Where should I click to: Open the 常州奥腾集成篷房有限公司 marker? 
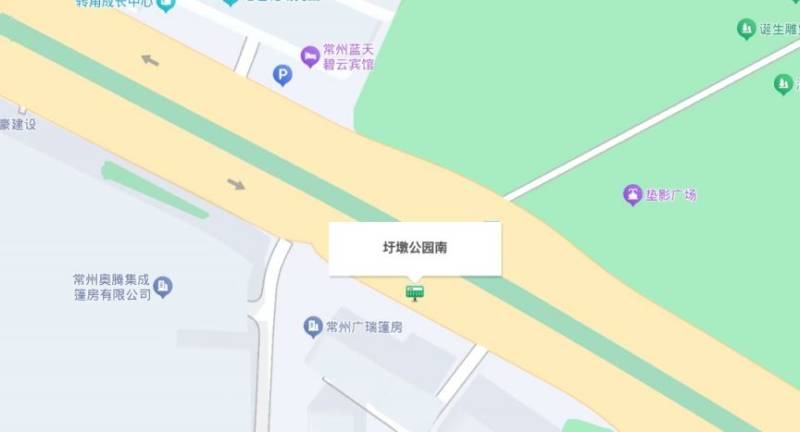pyautogui.click(x=164, y=287)
